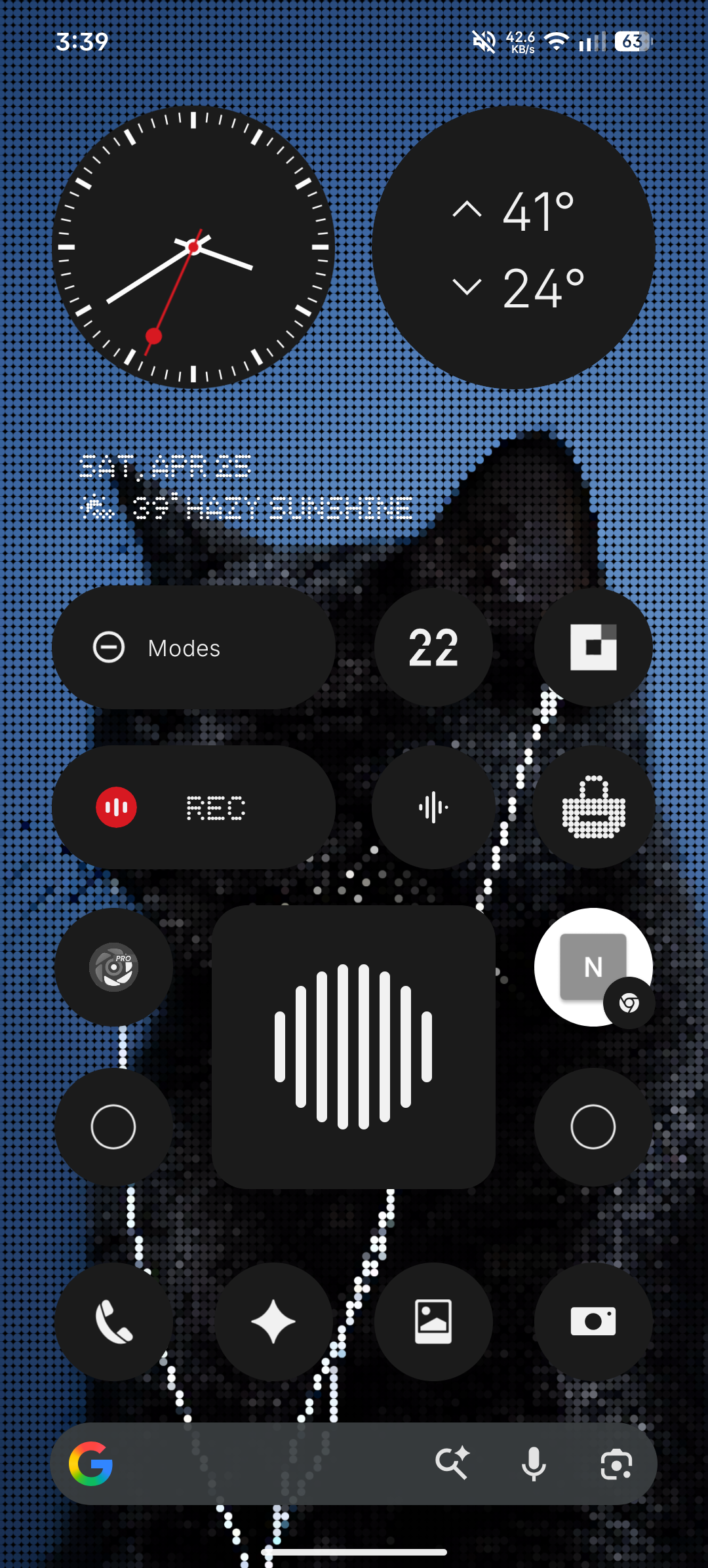Image resolution: width=708 pixels, height=1568 pixels.
Task: Open the Modes widget
Action: [x=193, y=648]
